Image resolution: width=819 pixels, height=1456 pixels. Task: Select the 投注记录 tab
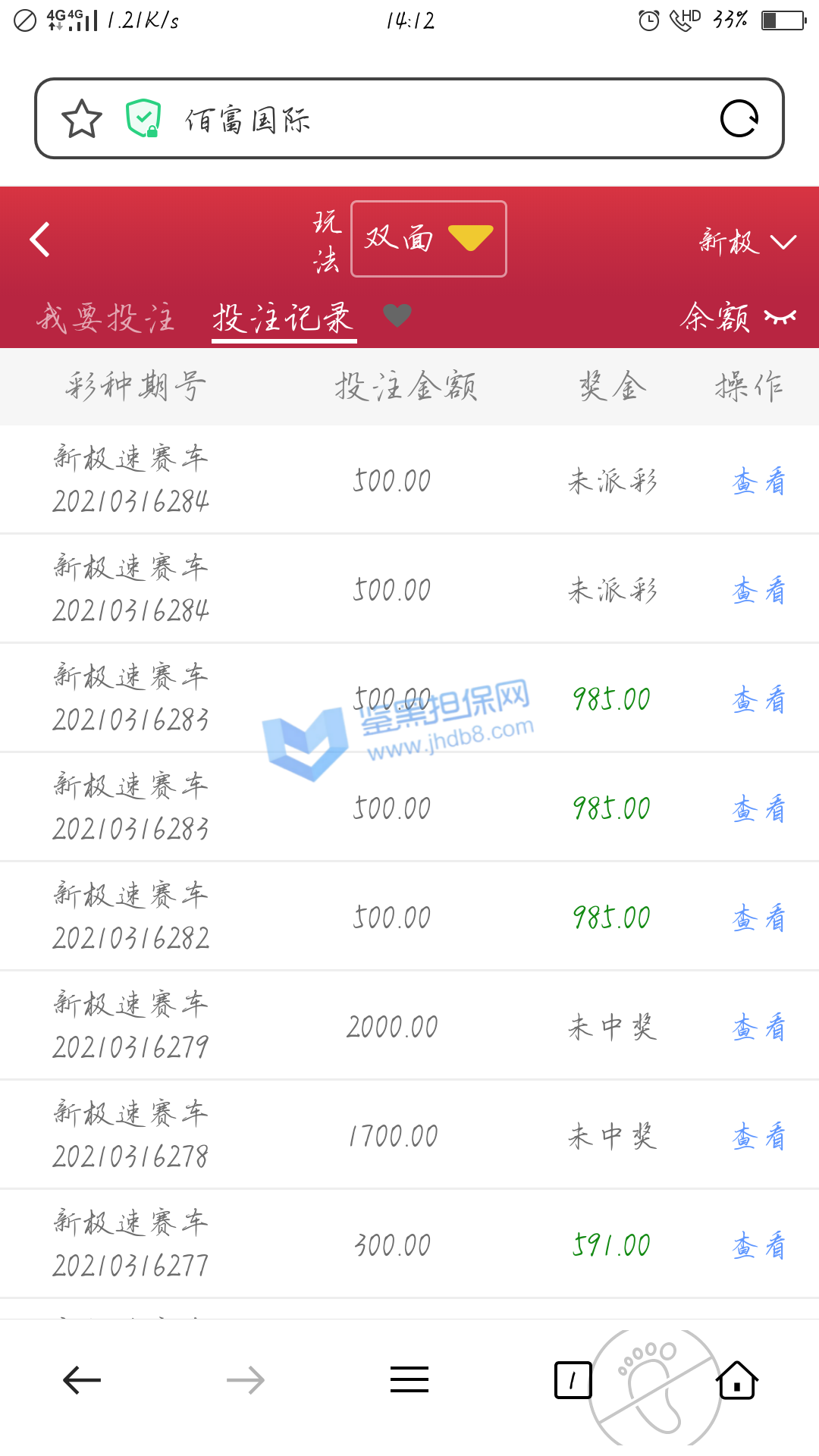pos(284,317)
